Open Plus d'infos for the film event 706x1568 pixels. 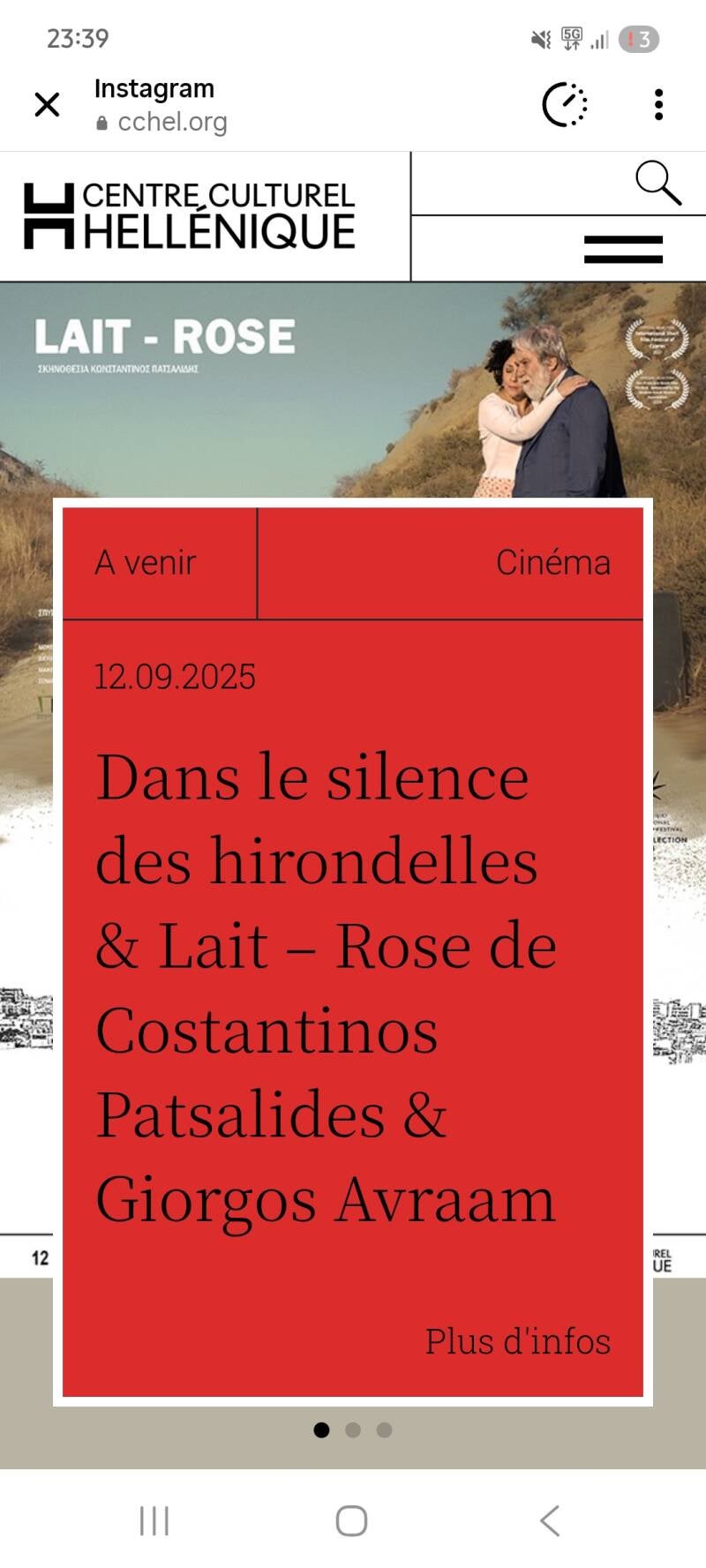point(517,1341)
